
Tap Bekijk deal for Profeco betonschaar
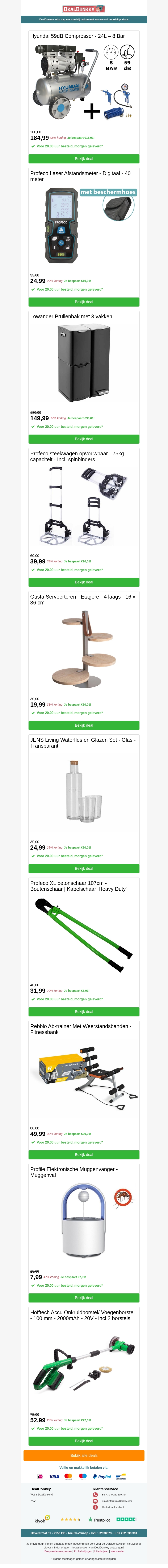(x=84, y=1012)
